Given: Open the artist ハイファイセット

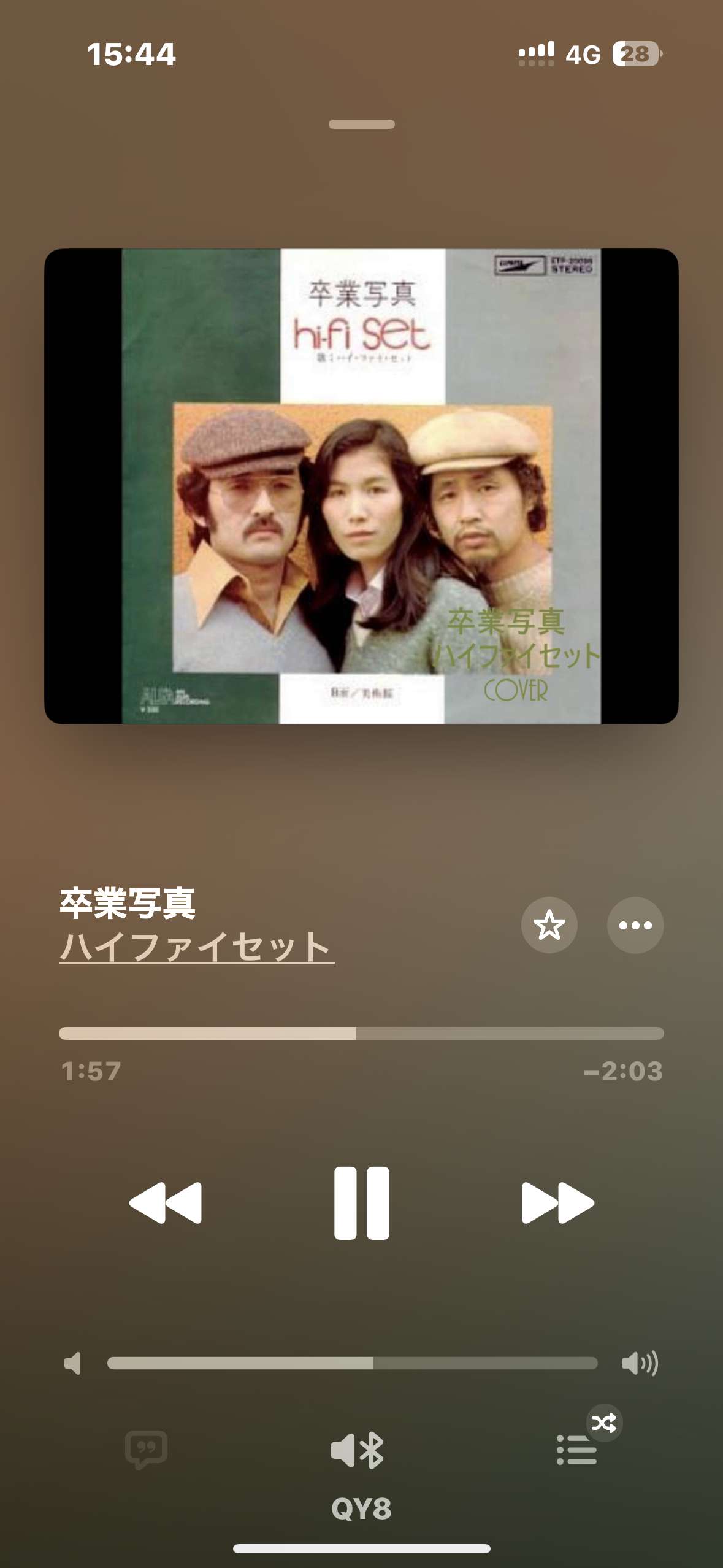Looking at the screenshot, I should (x=197, y=947).
